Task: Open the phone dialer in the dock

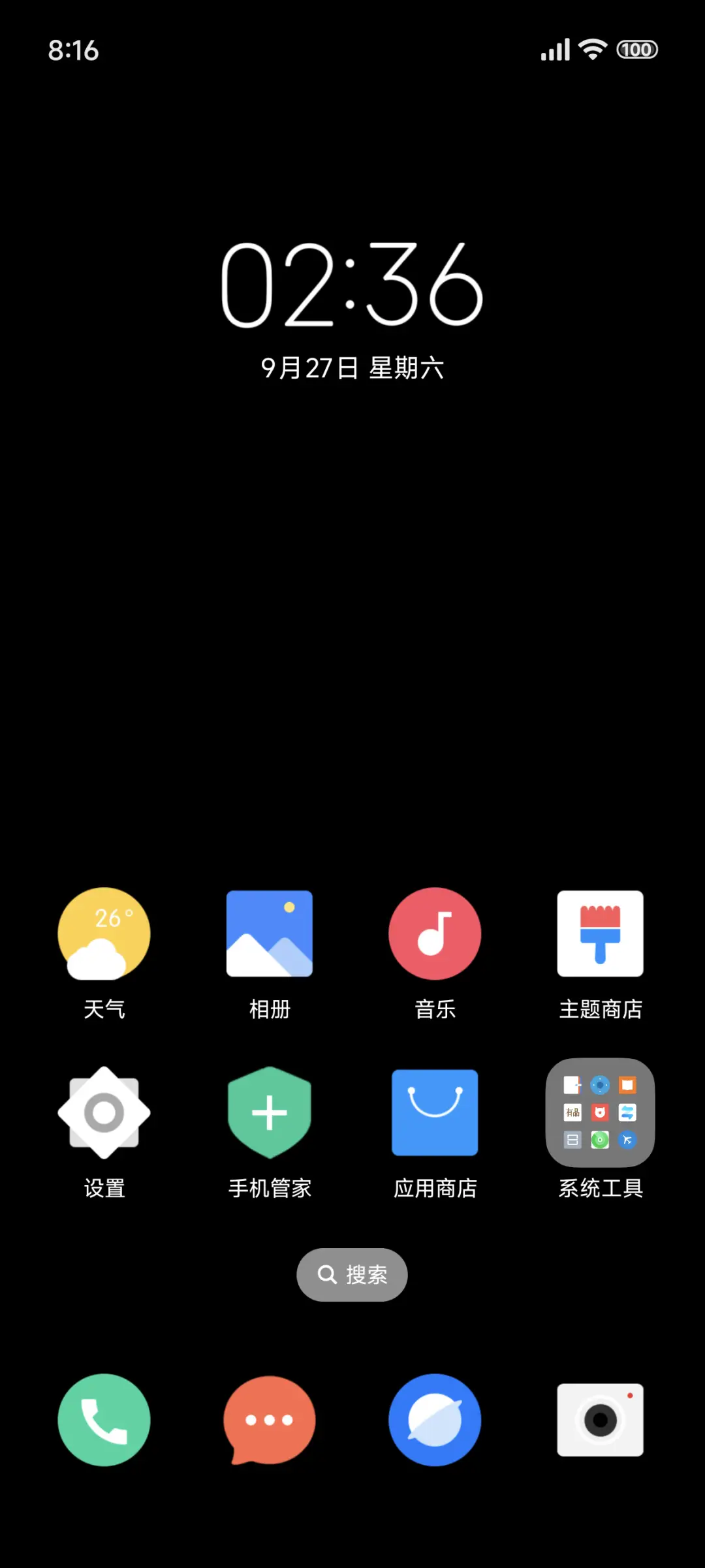Action: point(104,1419)
